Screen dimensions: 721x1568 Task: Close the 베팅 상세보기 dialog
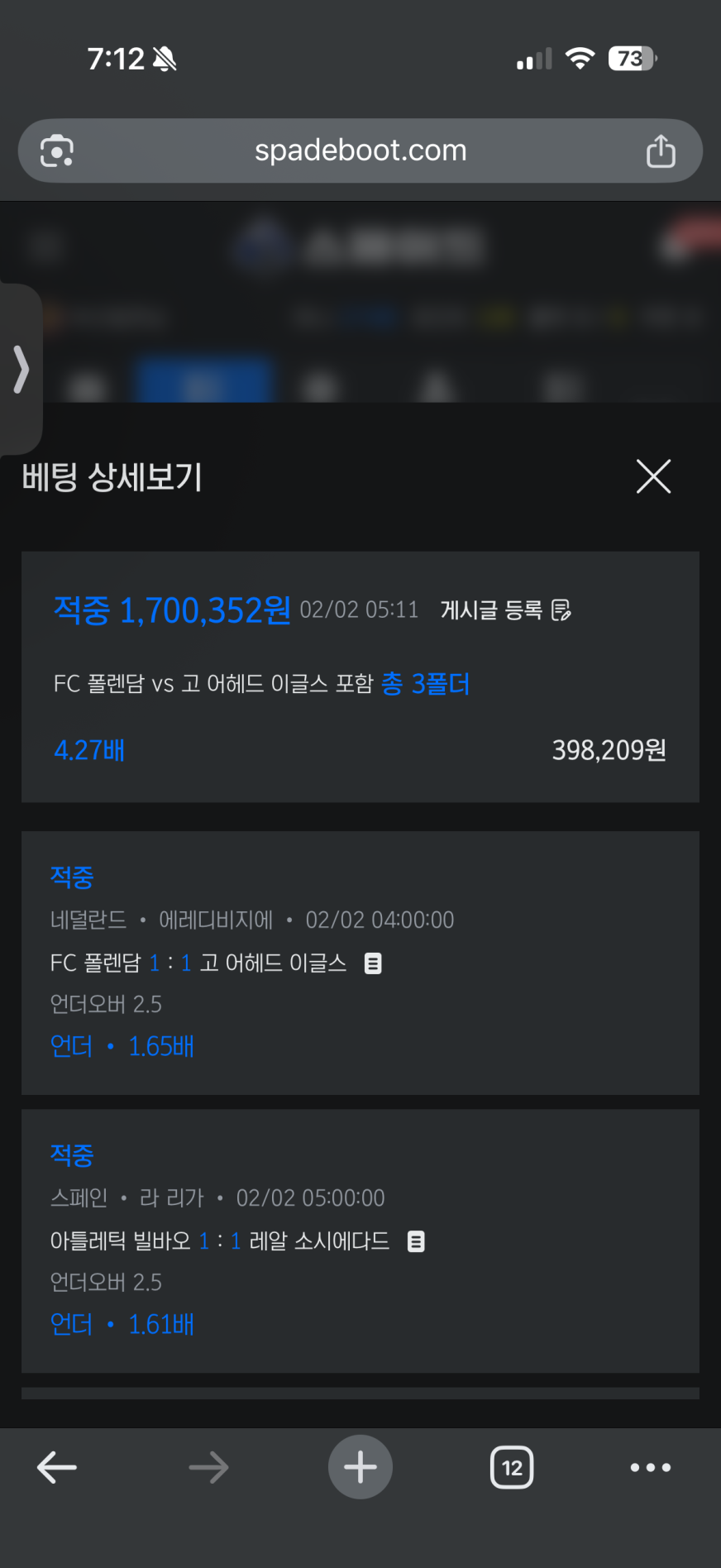point(653,476)
